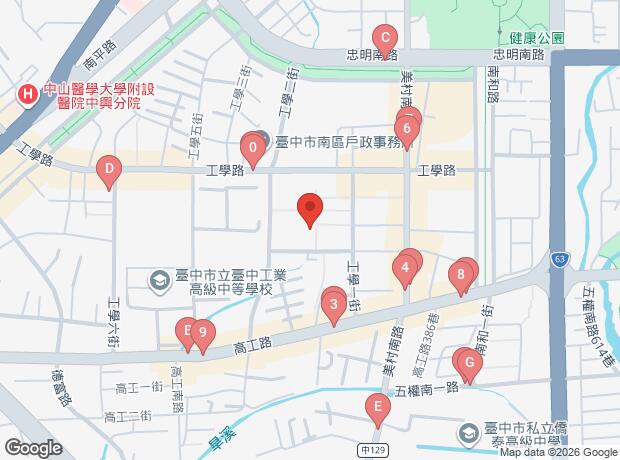Select marker 8 on the map

pos(461,273)
